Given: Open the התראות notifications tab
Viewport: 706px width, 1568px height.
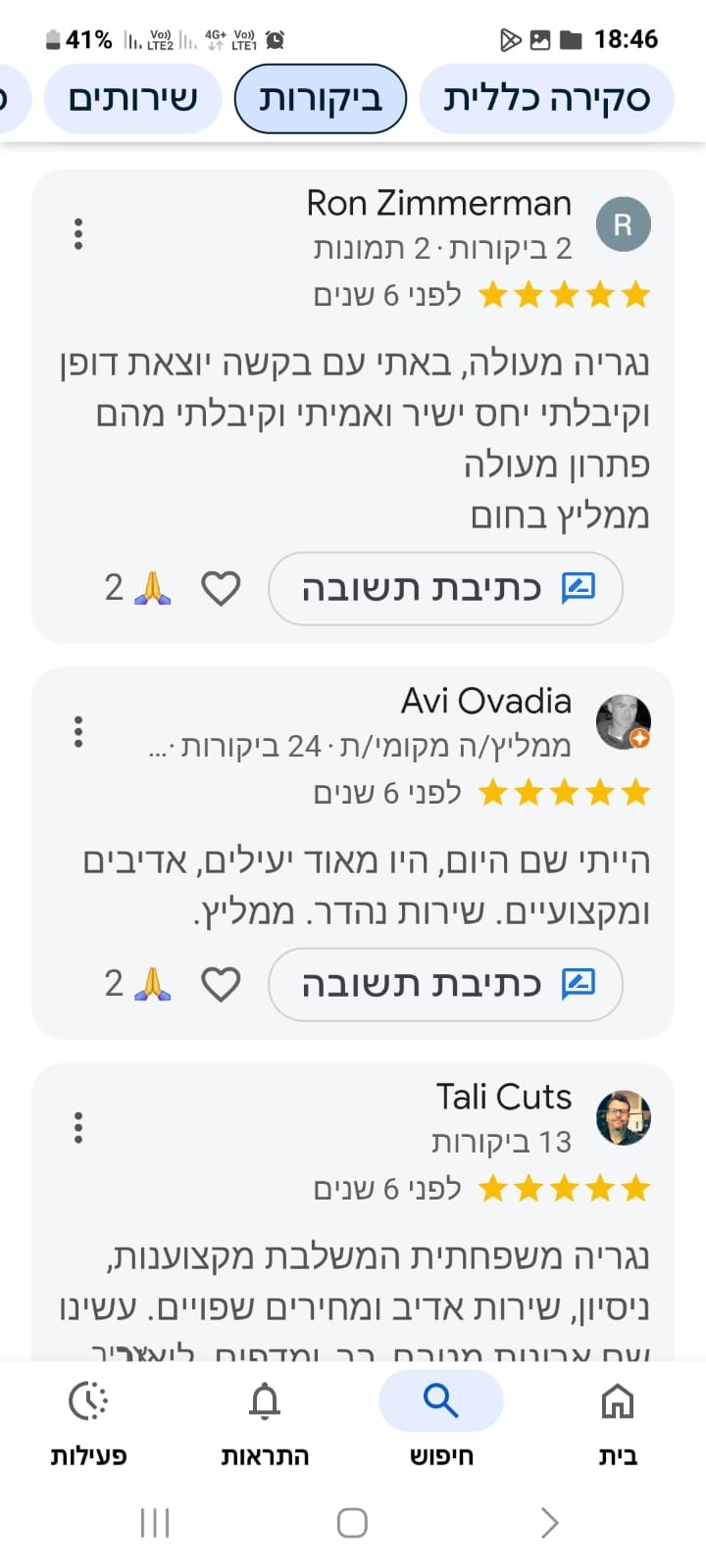Looking at the screenshot, I should coord(265,1421).
